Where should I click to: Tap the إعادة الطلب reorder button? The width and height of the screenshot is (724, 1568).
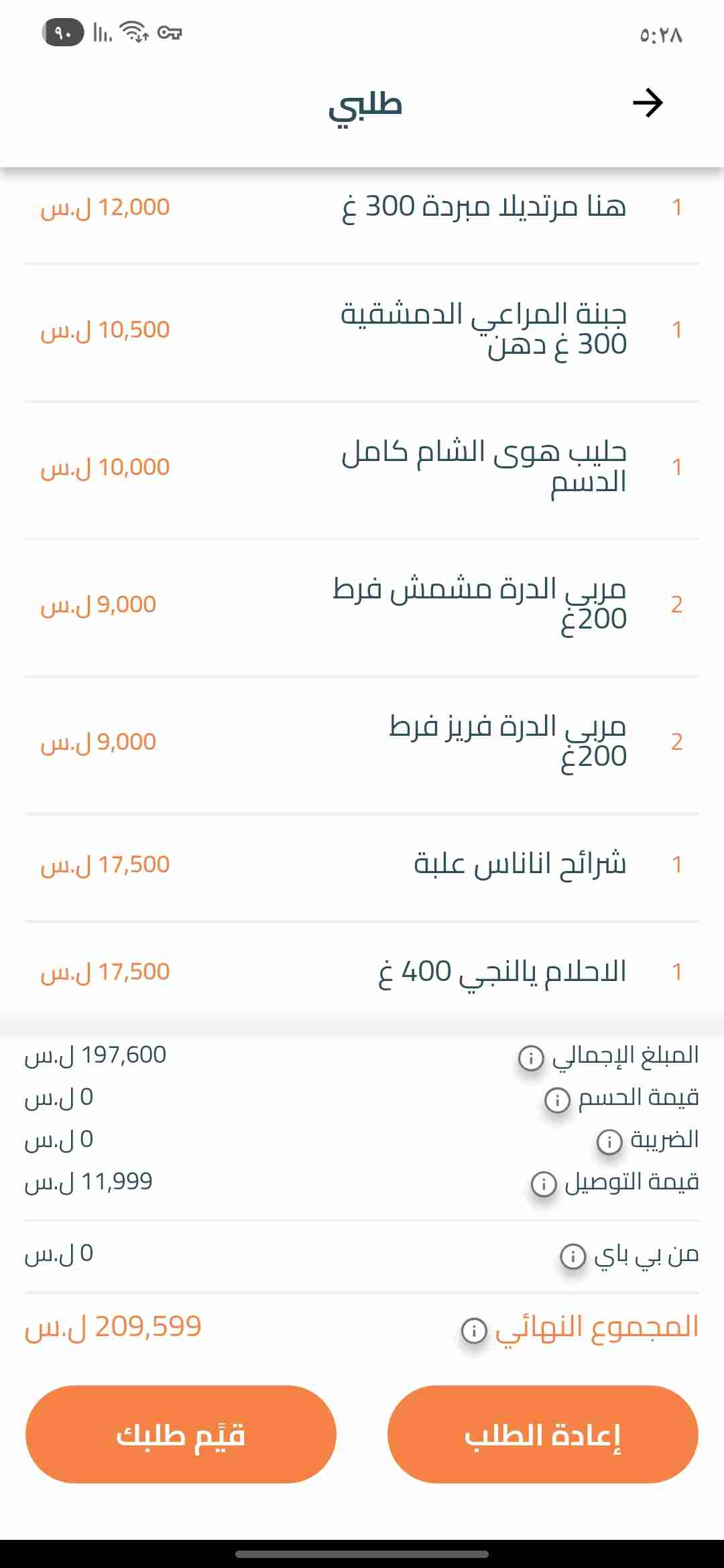(542, 1434)
